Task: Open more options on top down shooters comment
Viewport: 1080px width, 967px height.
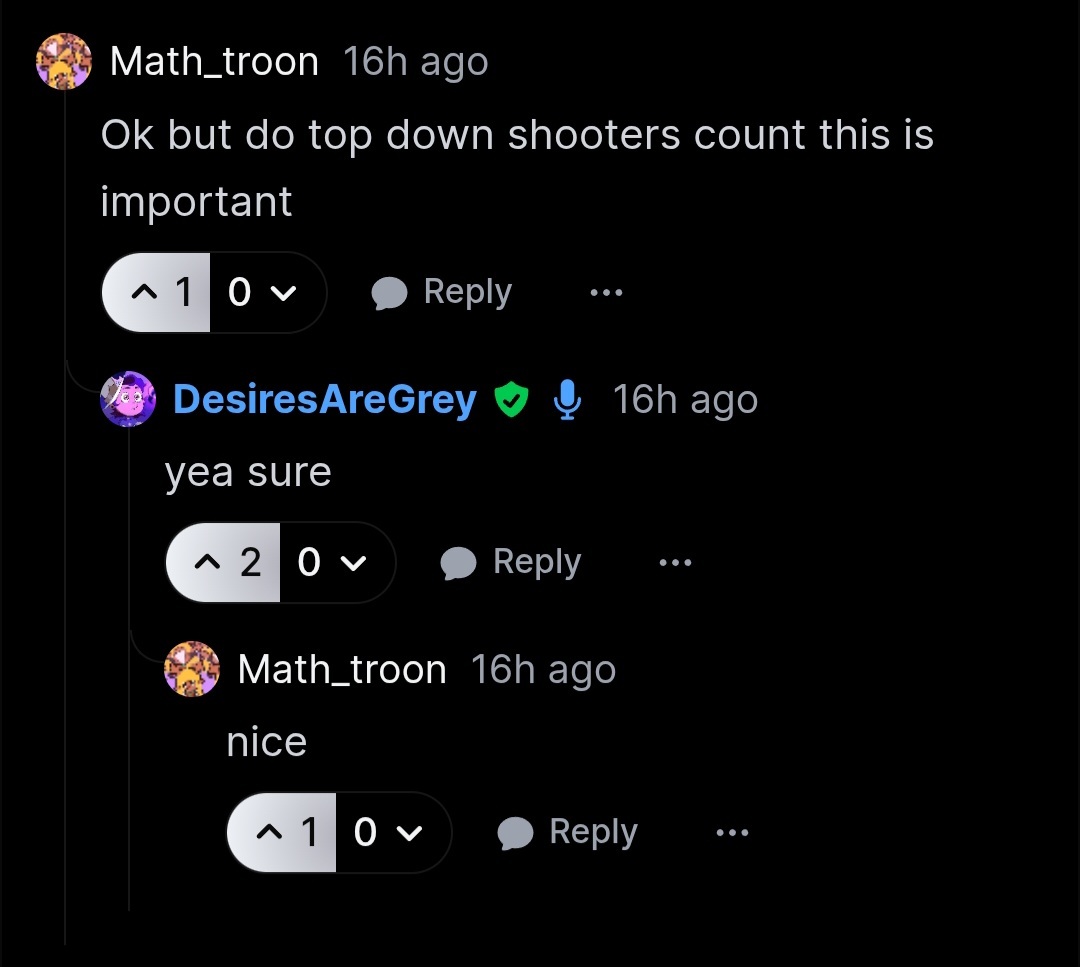Action: (606, 293)
